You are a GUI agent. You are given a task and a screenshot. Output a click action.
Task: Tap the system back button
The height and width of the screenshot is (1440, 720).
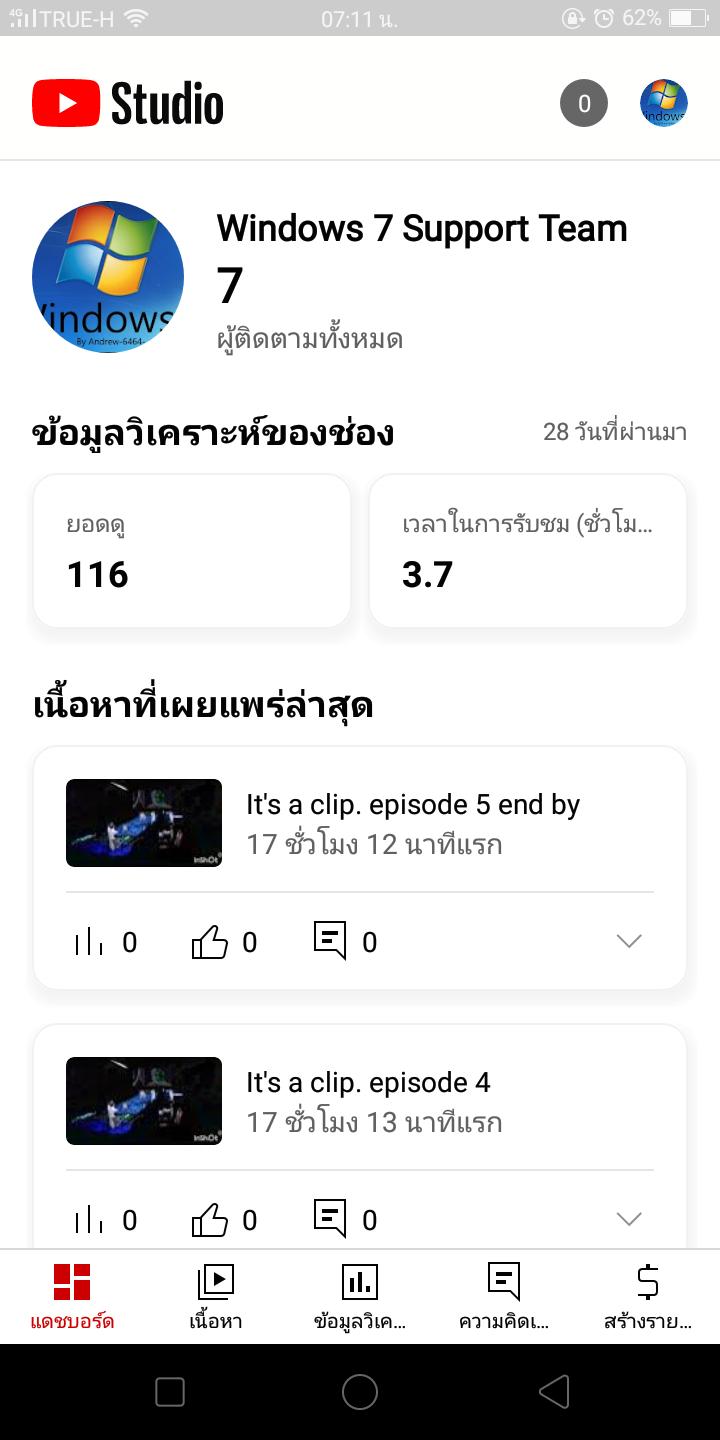(x=554, y=1391)
